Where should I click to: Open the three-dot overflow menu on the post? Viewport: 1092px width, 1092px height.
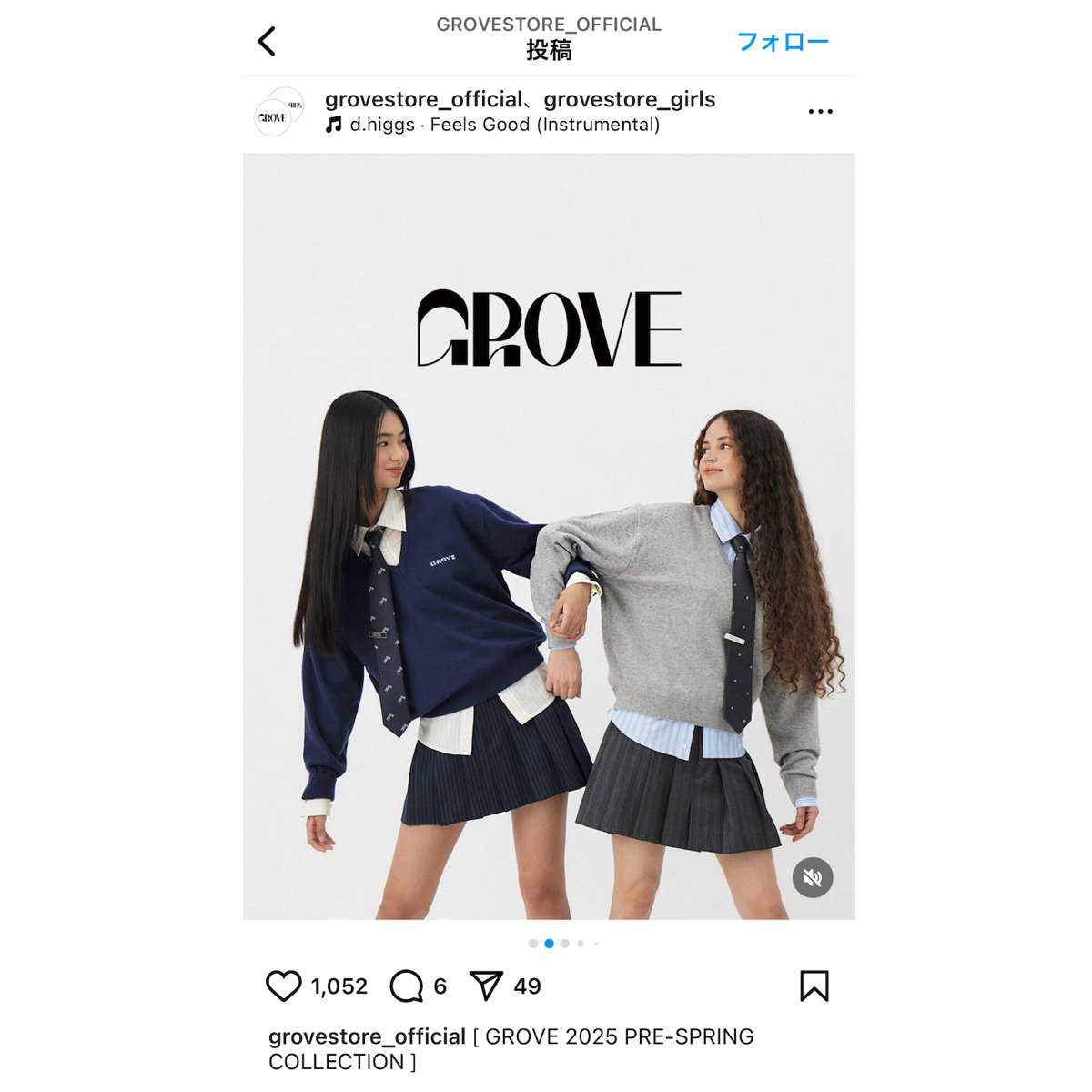pos(820,111)
